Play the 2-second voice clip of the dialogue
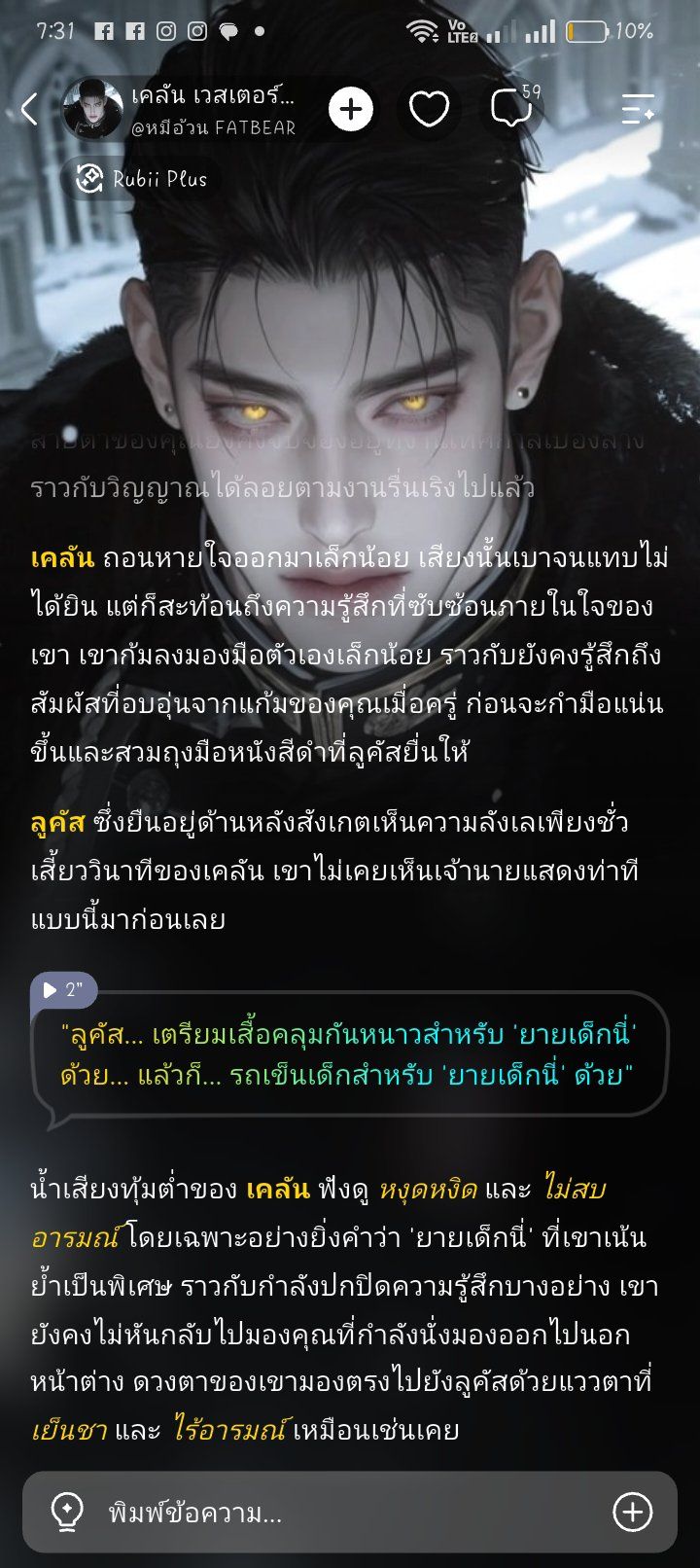 coord(63,990)
